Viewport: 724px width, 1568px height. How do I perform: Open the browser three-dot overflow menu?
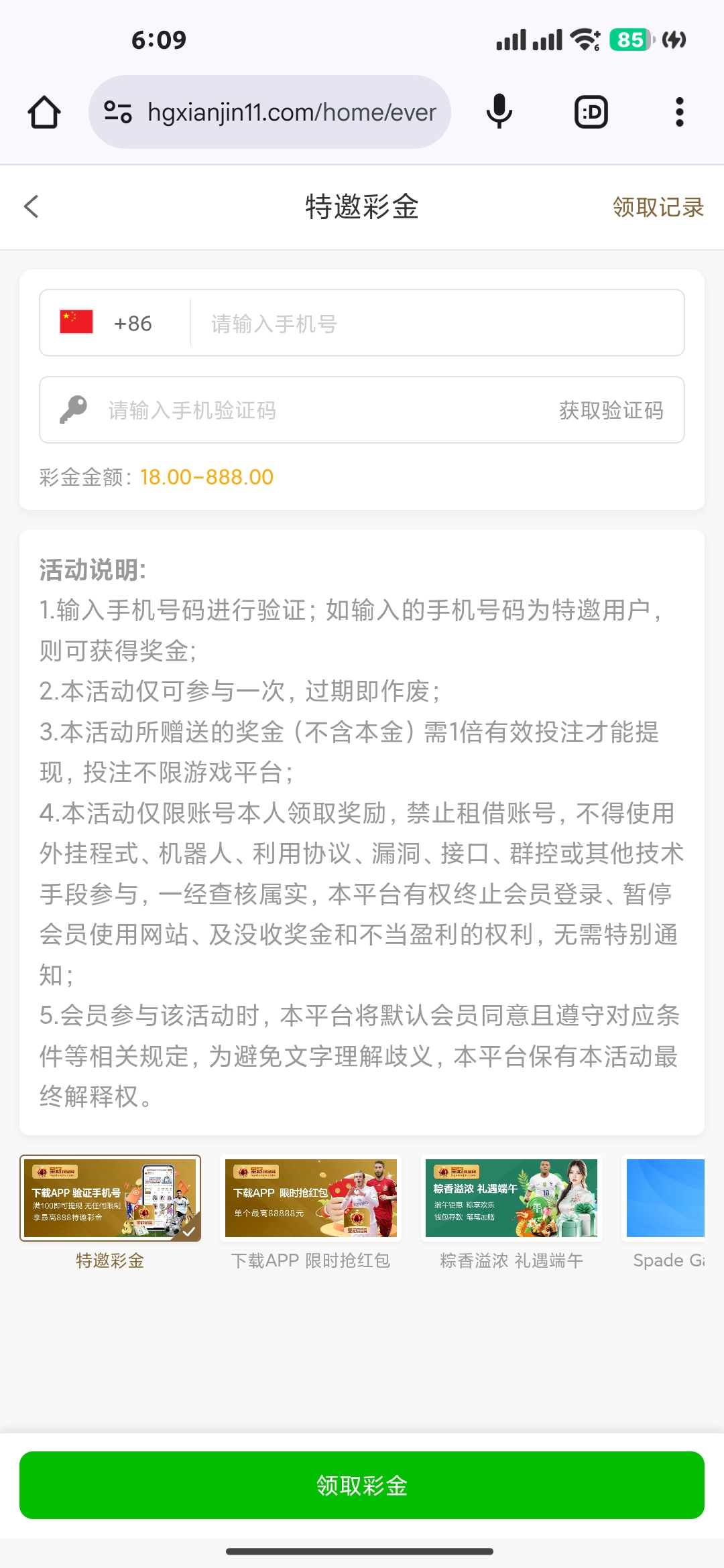pyautogui.click(x=680, y=111)
